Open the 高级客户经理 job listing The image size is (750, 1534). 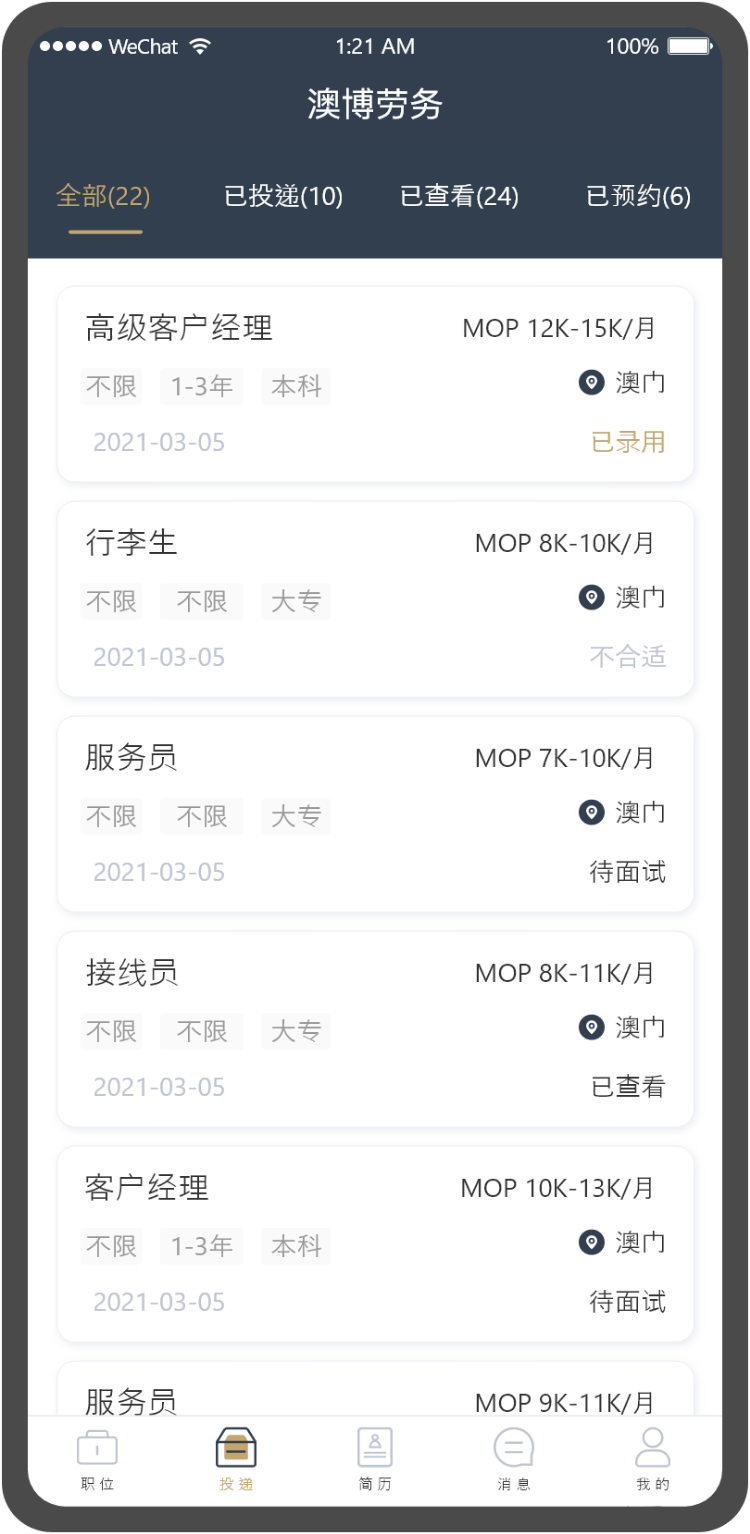178,327
